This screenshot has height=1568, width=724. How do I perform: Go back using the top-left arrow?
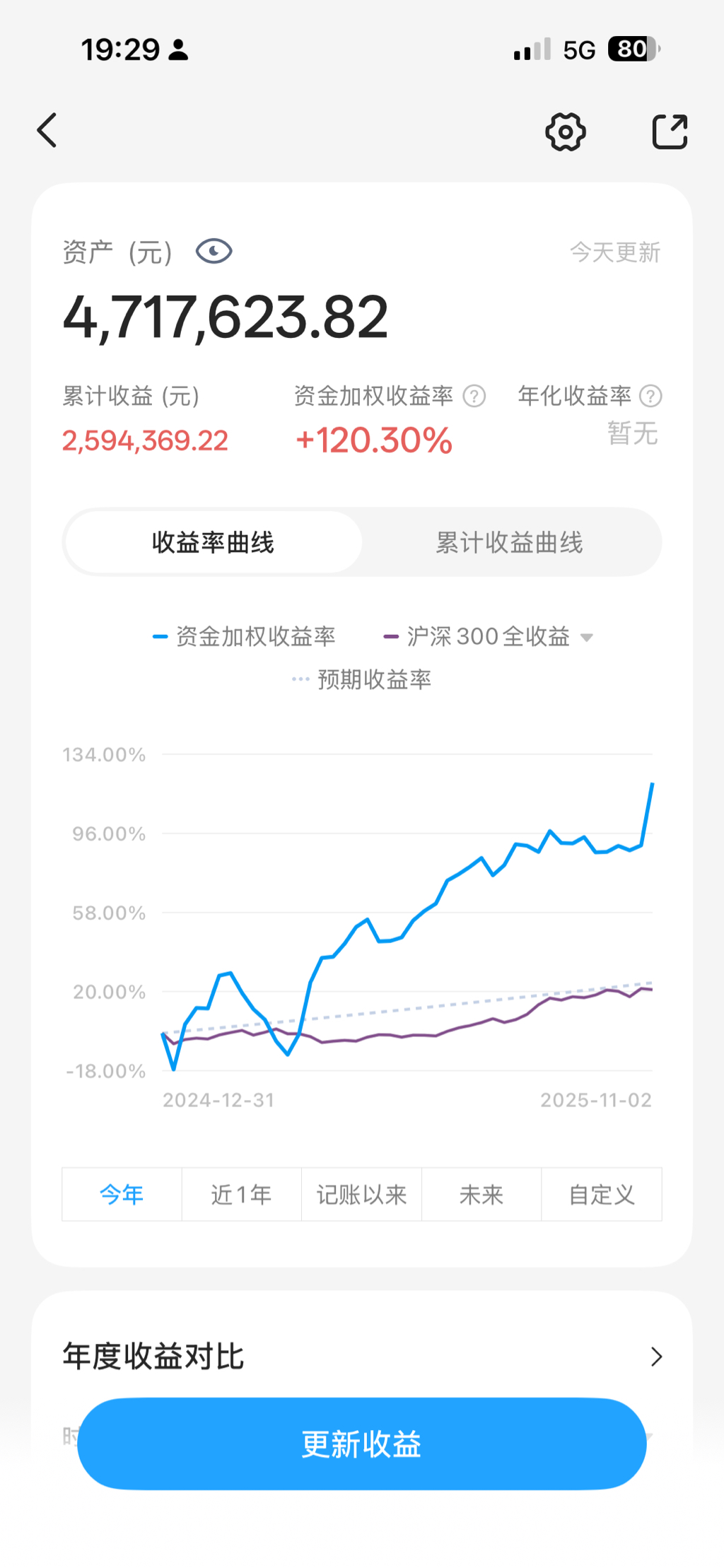[x=47, y=131]
